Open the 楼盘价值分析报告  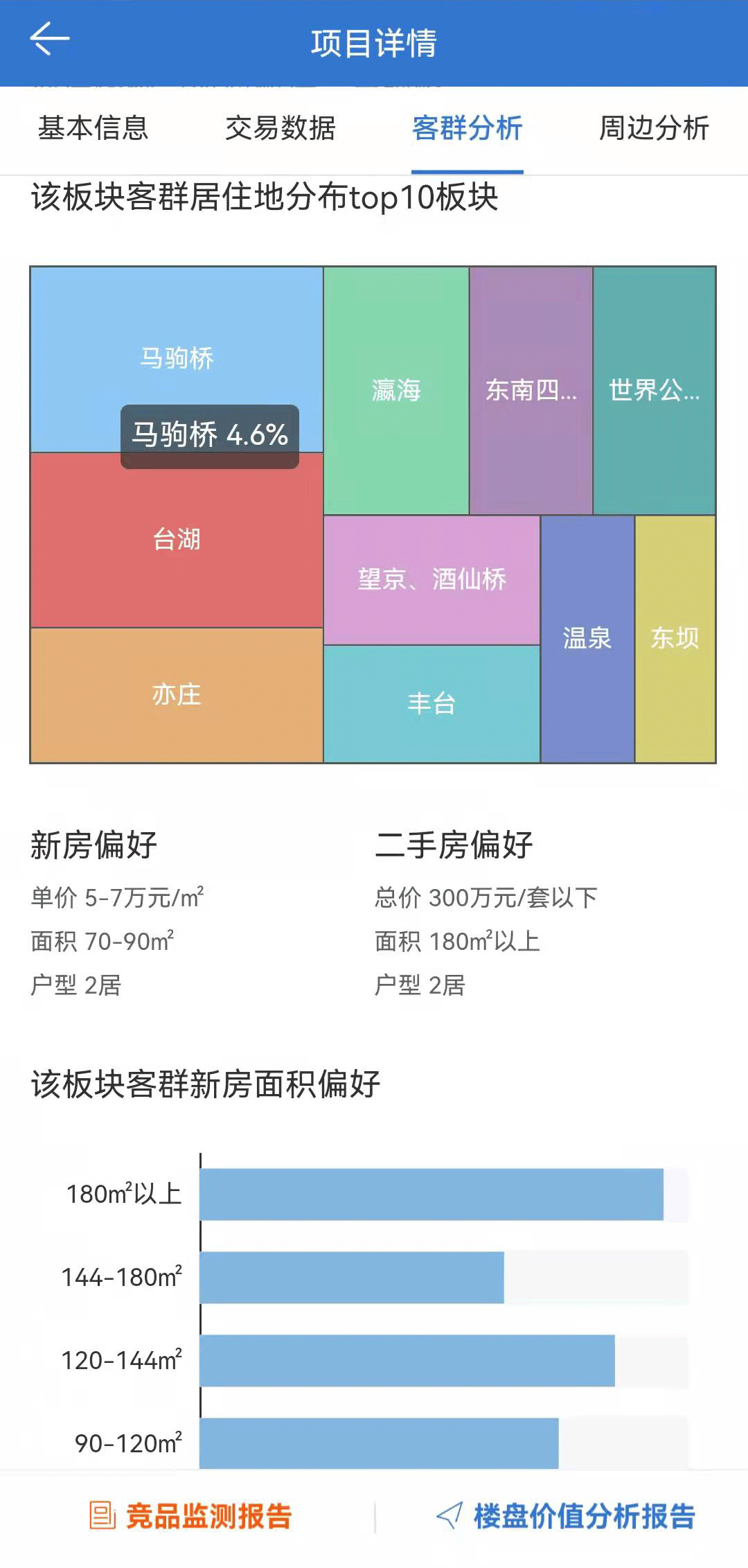(x=566, y=1516)
